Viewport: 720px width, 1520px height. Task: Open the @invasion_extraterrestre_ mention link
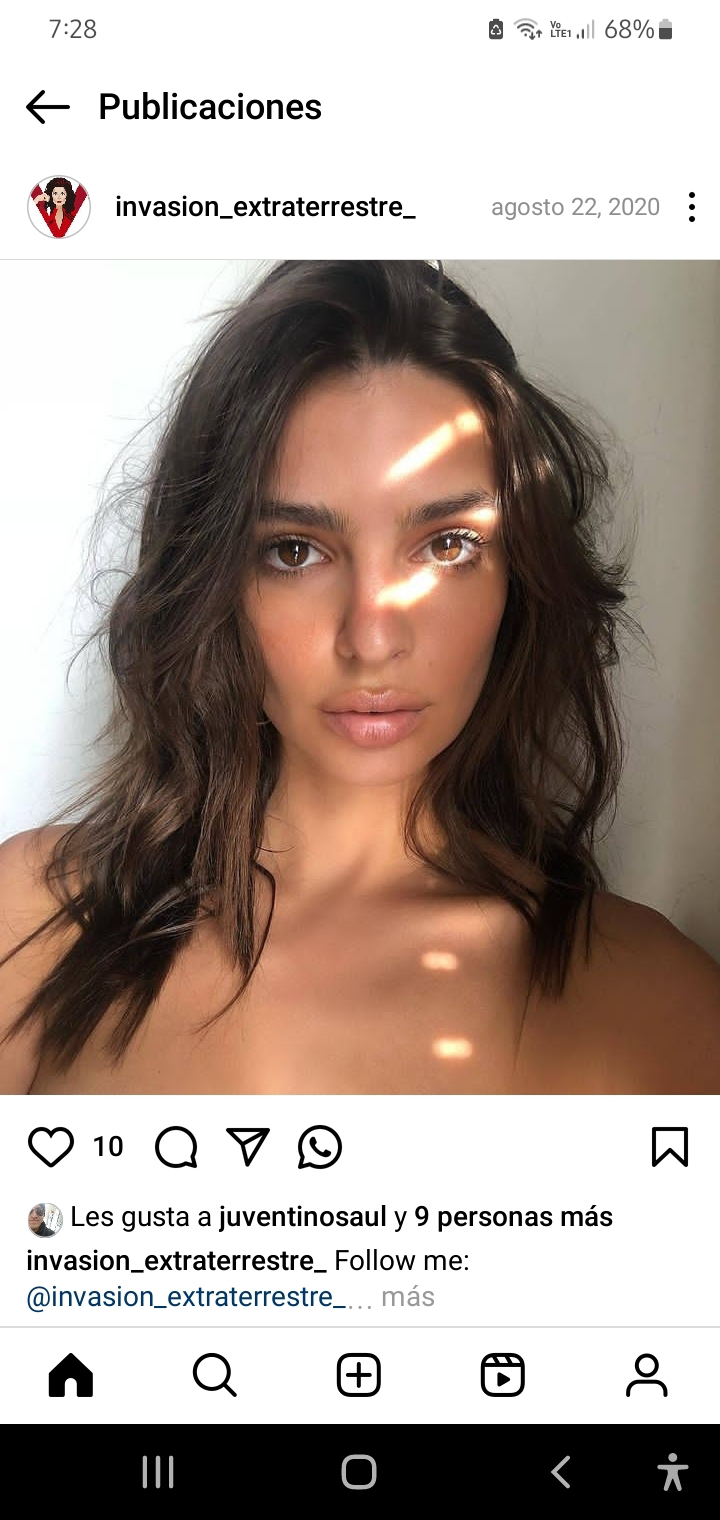pyautogui.click(x=186, y=1297)
